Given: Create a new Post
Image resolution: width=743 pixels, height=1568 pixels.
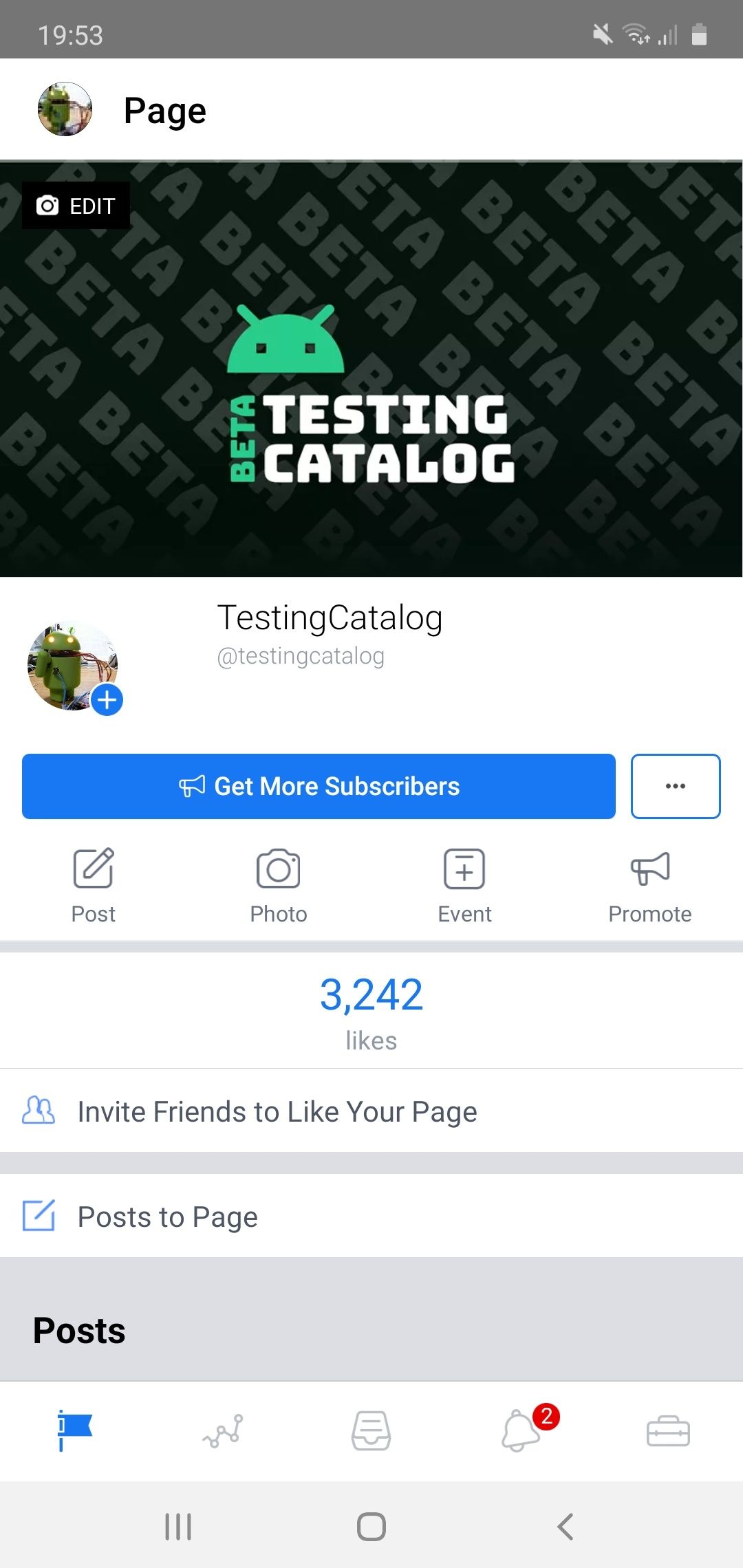Looking at the screenshot, I should [94, 886].
